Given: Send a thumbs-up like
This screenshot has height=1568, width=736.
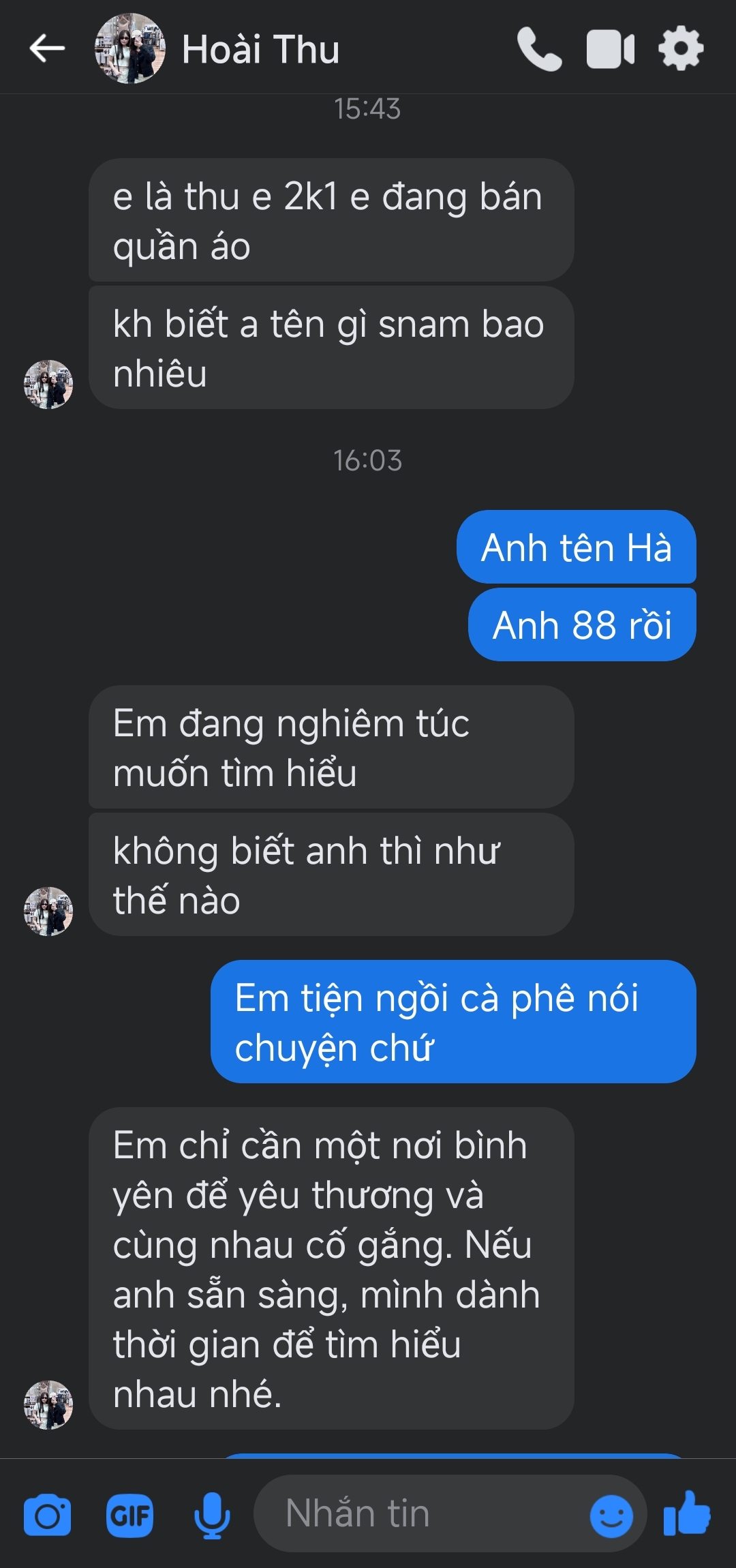Looking at the screenshot, I should [x=687, y=1513].
